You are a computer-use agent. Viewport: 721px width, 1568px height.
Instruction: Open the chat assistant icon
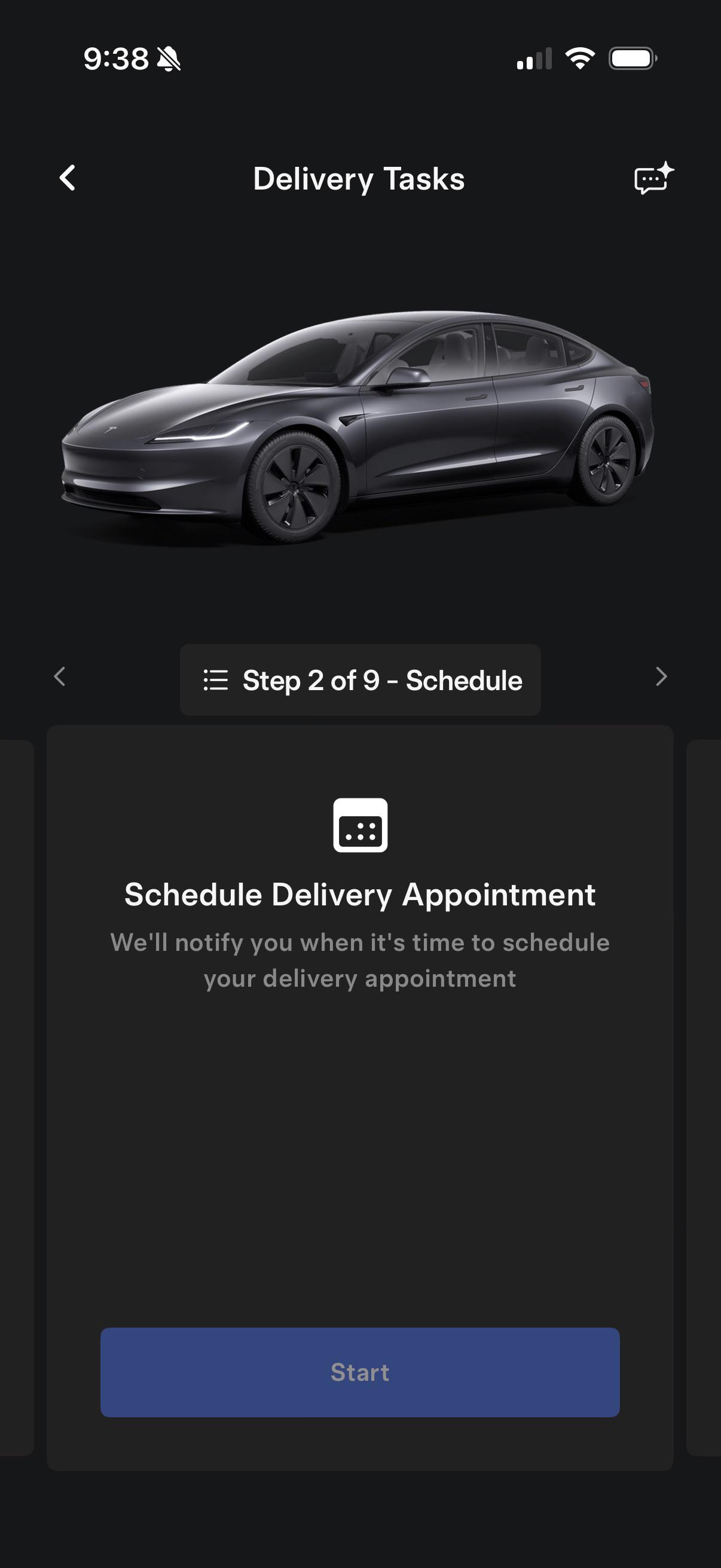[653, 178]
